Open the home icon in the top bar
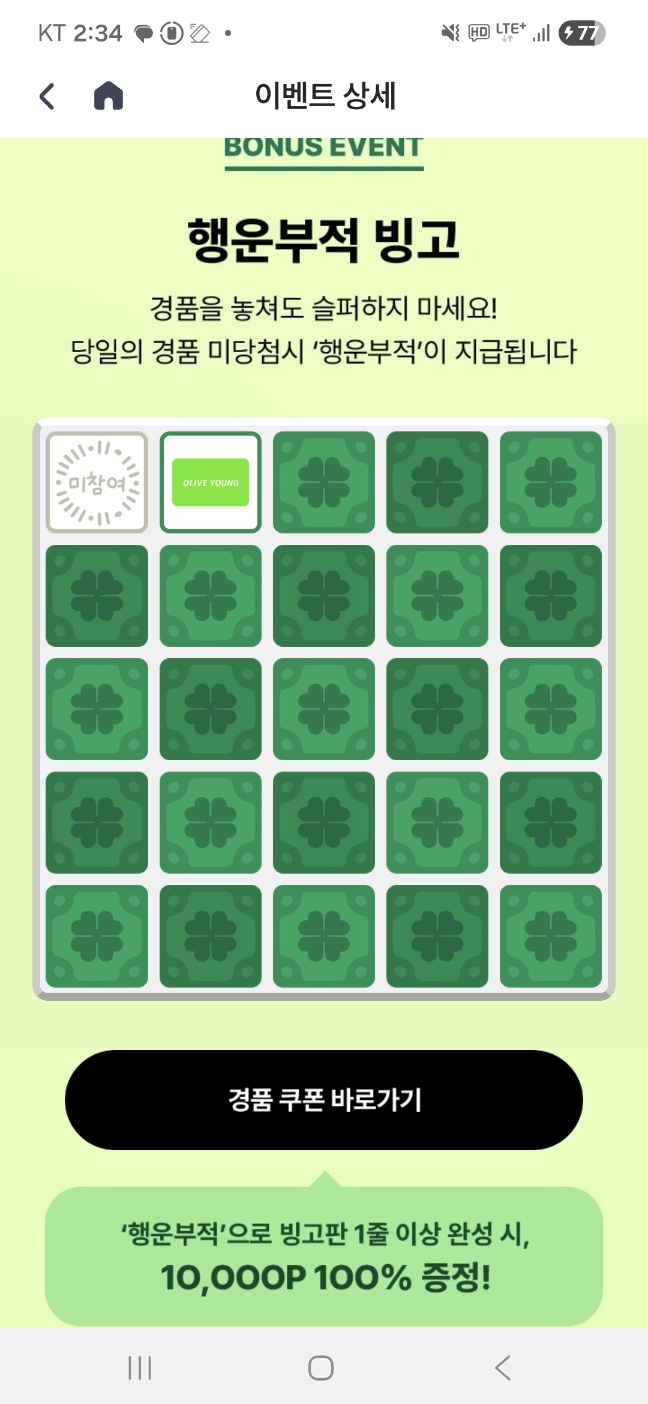This screenshot has width=648, height=1404. pos(108,96)
